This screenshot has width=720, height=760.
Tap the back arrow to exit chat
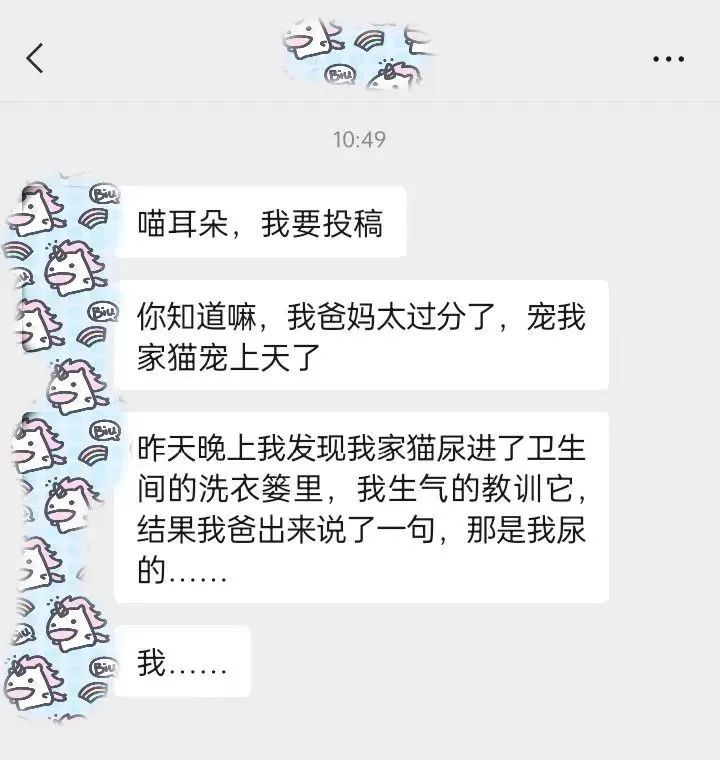(35, 58)
